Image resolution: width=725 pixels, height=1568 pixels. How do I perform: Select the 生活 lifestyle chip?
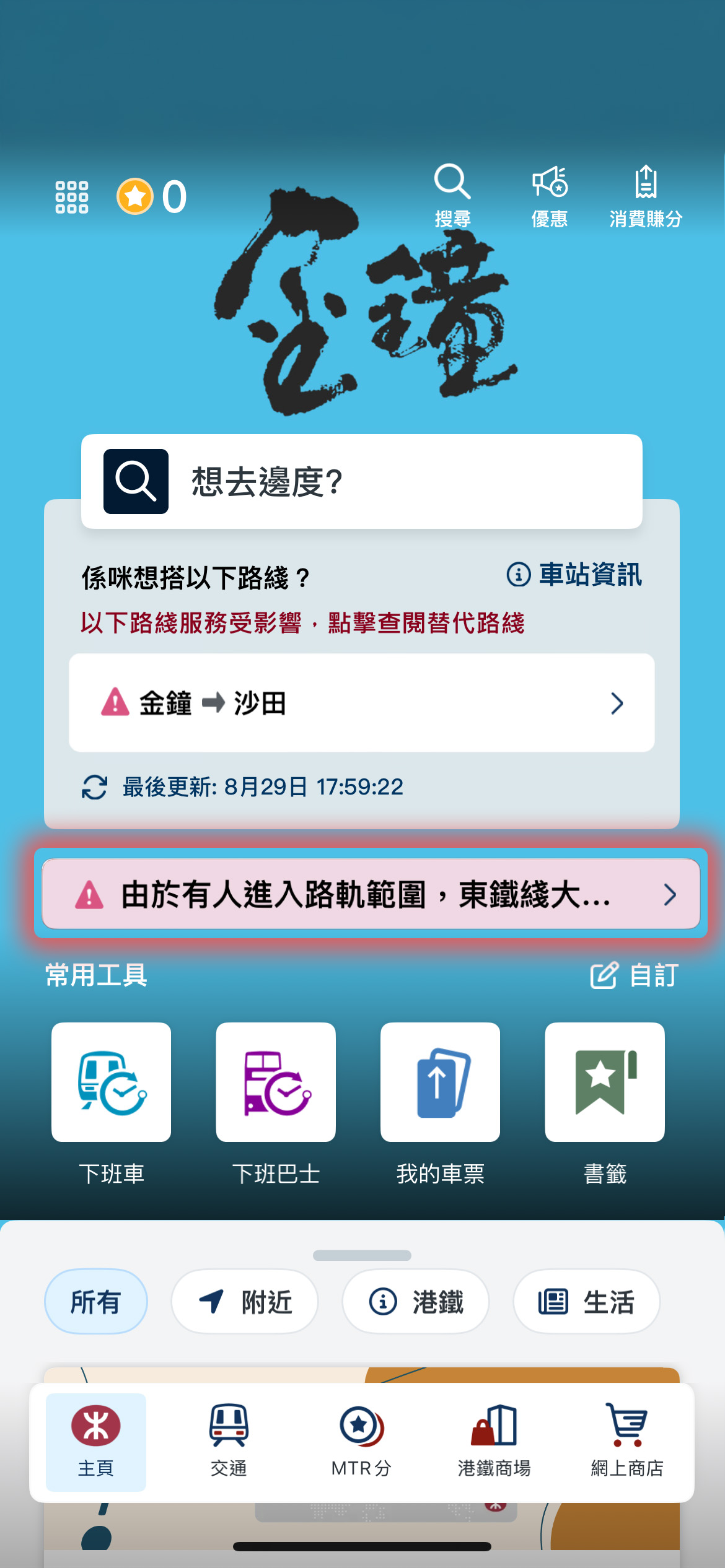pos(586,1302)
